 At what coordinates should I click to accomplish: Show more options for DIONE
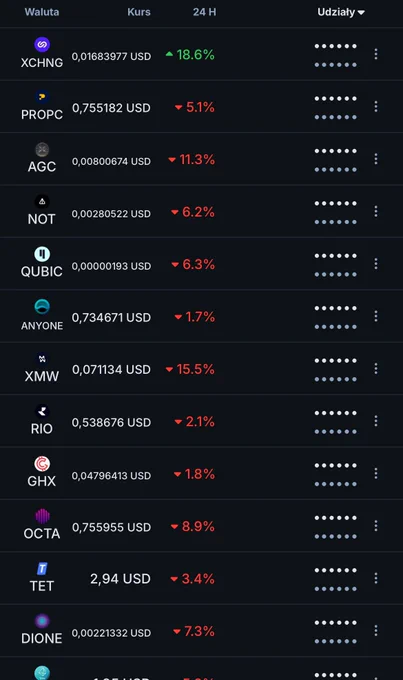(x=376, y=631)
